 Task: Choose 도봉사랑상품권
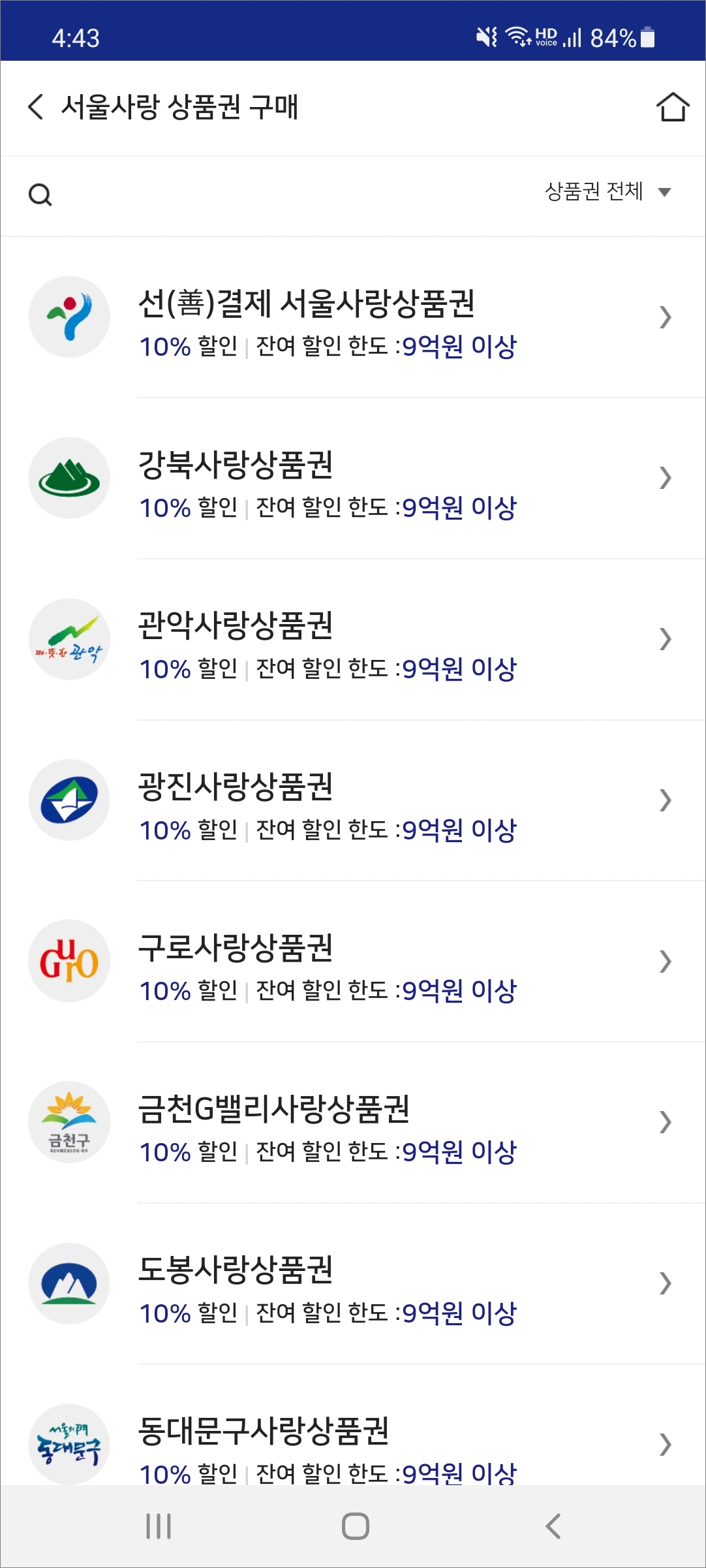pyautogui.click(x=352, y=1284)
